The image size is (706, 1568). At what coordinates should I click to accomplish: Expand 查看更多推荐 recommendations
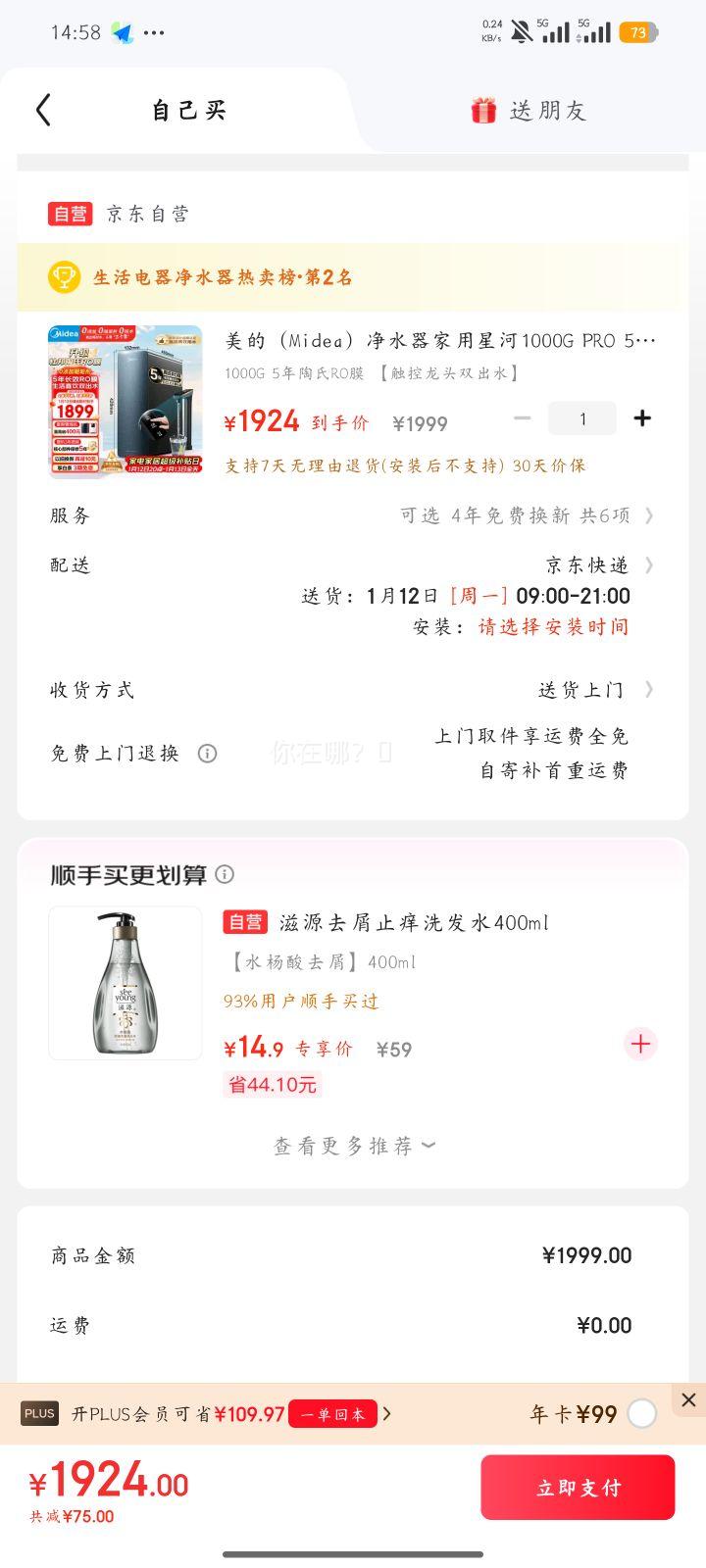(x=353, y=1145)
